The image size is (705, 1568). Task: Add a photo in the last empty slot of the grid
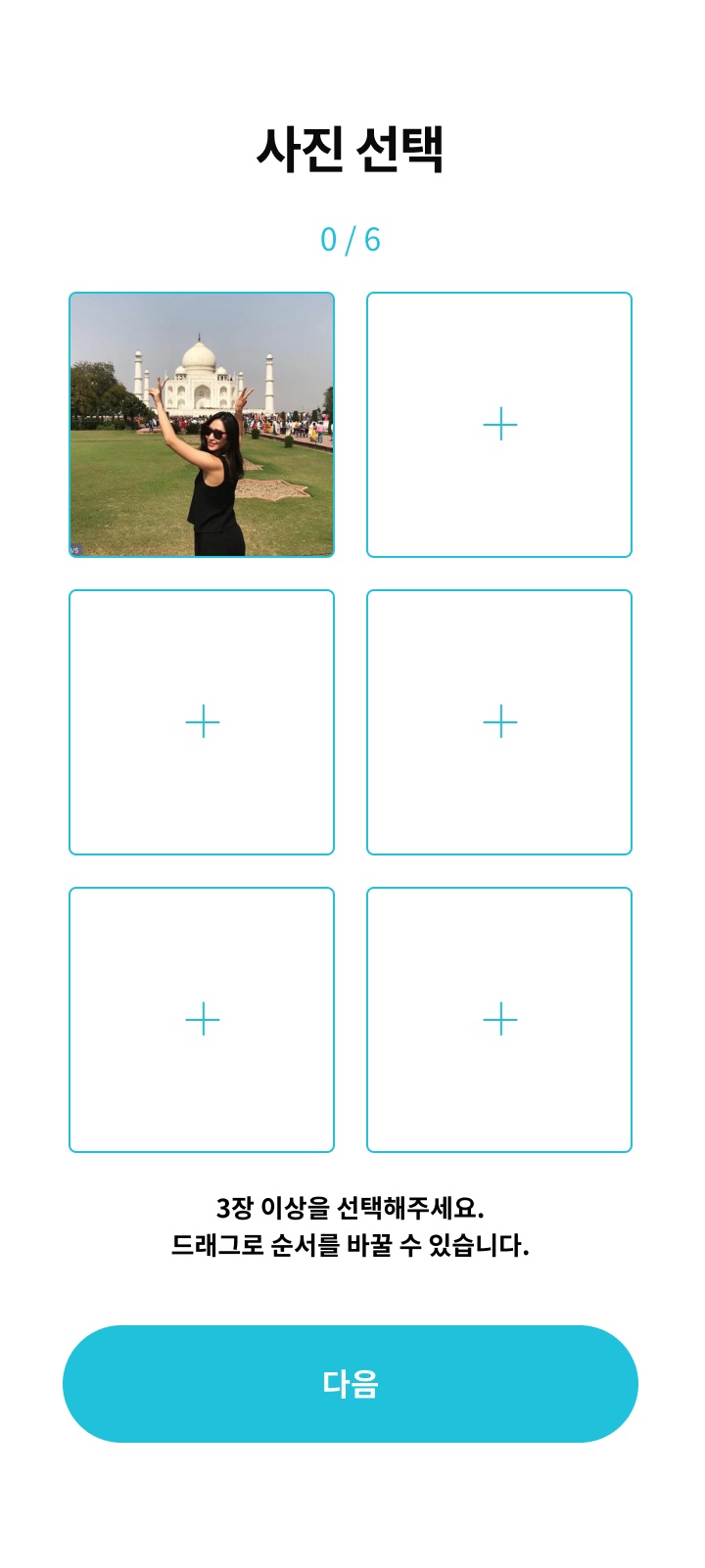point(499,1020)
